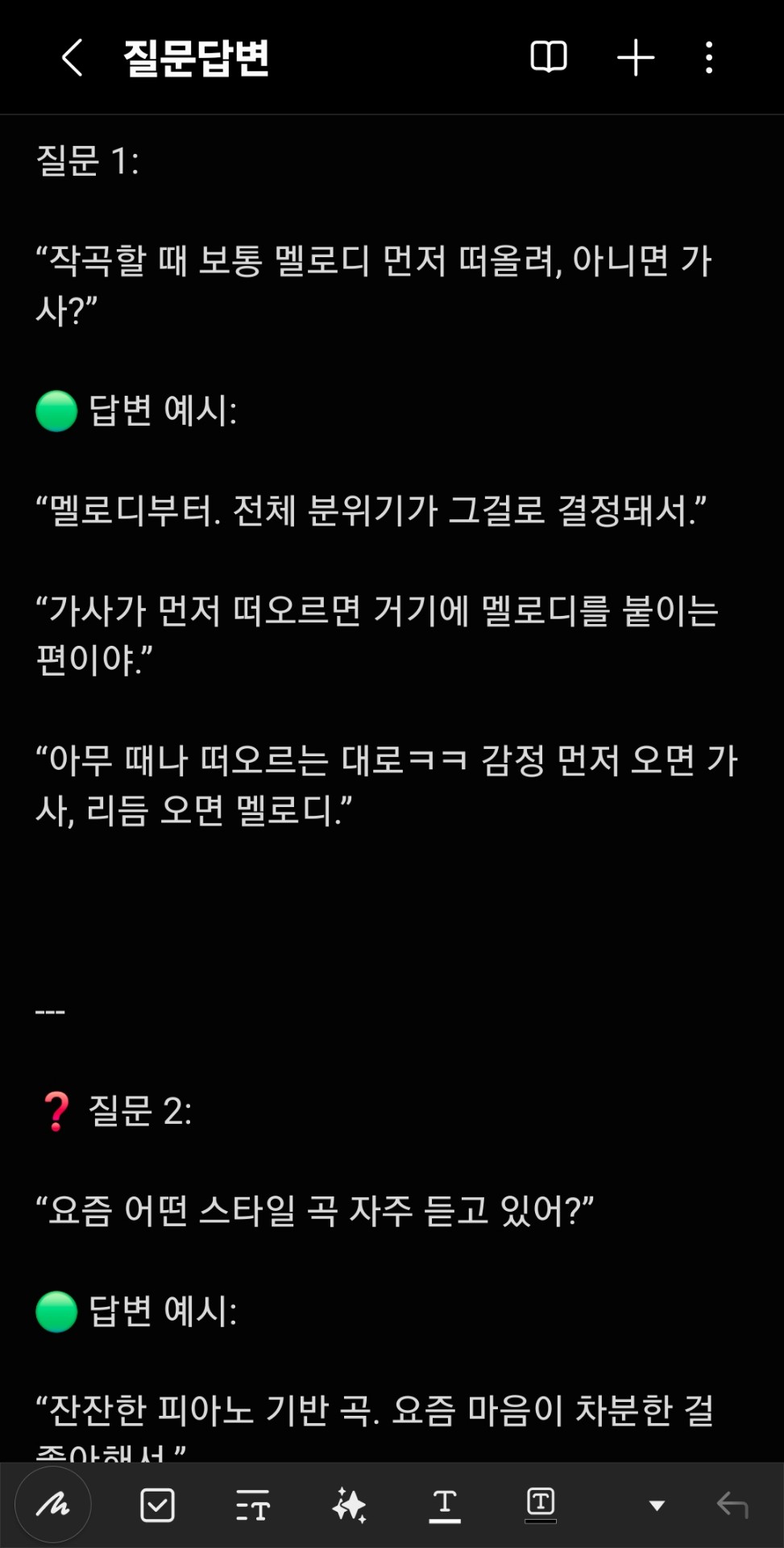Expand the toolbar dropdown arrow
The image size is (784, 1548).
click(657, 1505)
